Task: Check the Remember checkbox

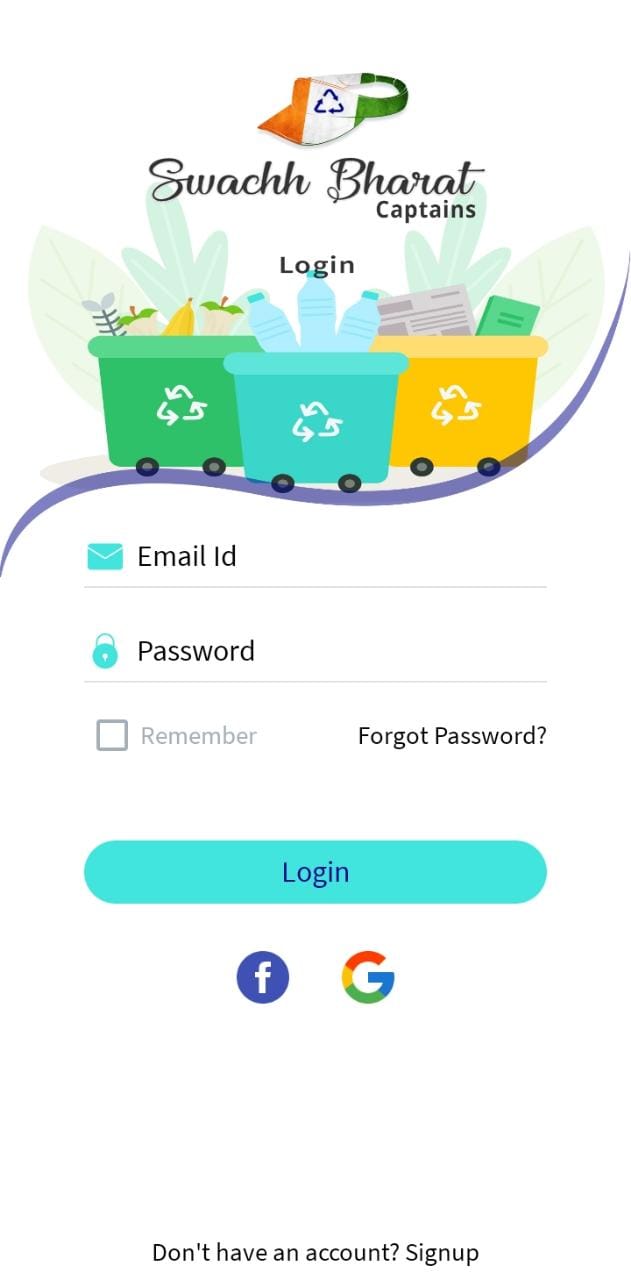Action: pyautogui.click(x=112, y=736)
